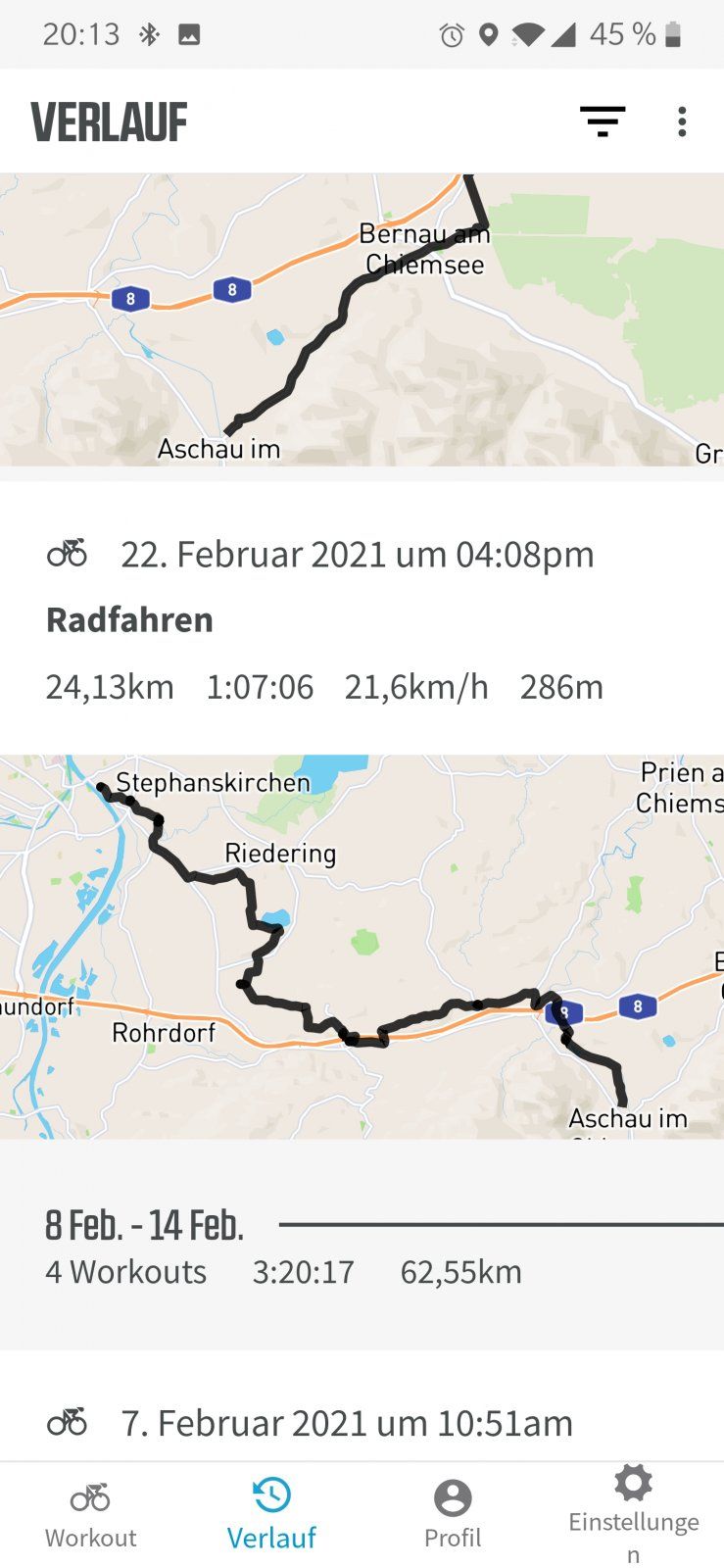Go to the Profil tab
The width and height of the screenshot is (724, 1568).
pyautogui.click(x=453, y=1515)
